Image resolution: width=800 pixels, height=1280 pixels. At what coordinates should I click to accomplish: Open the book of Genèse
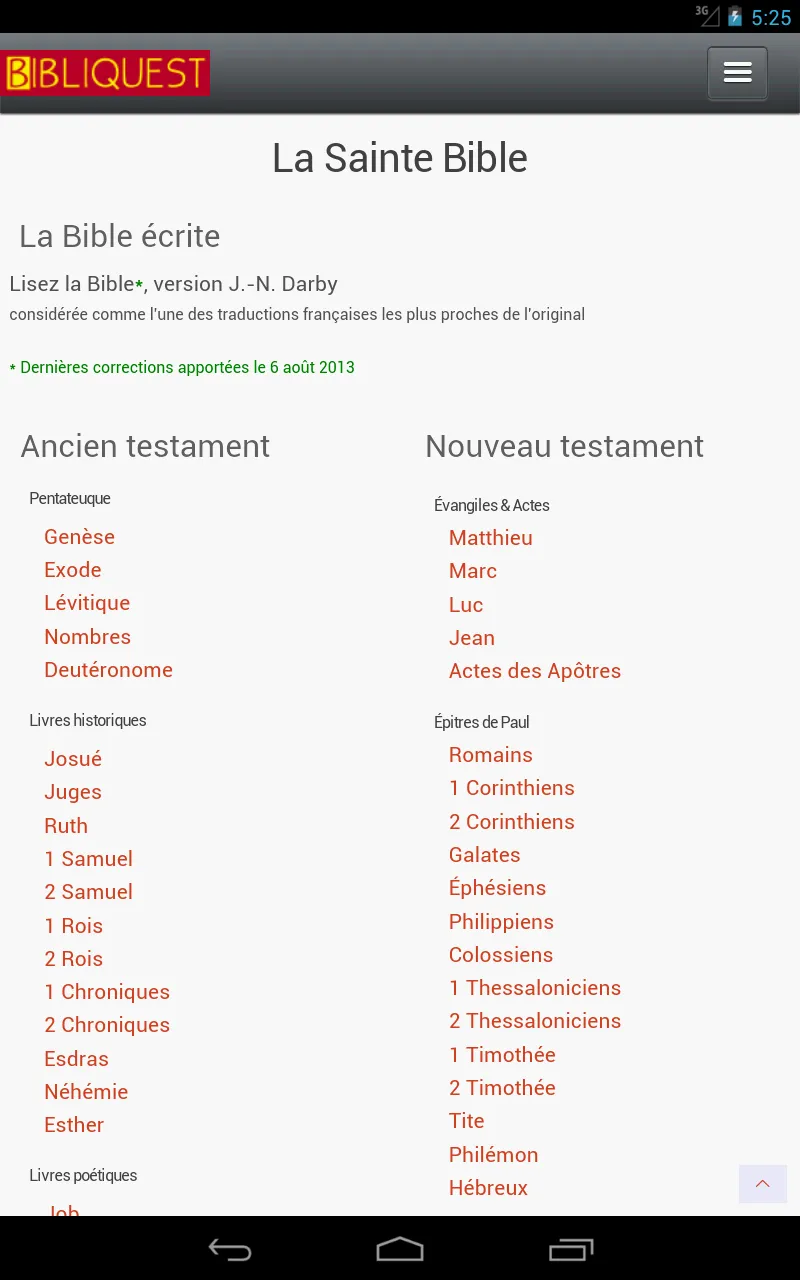pyautogui.click(x=79, y=537)
